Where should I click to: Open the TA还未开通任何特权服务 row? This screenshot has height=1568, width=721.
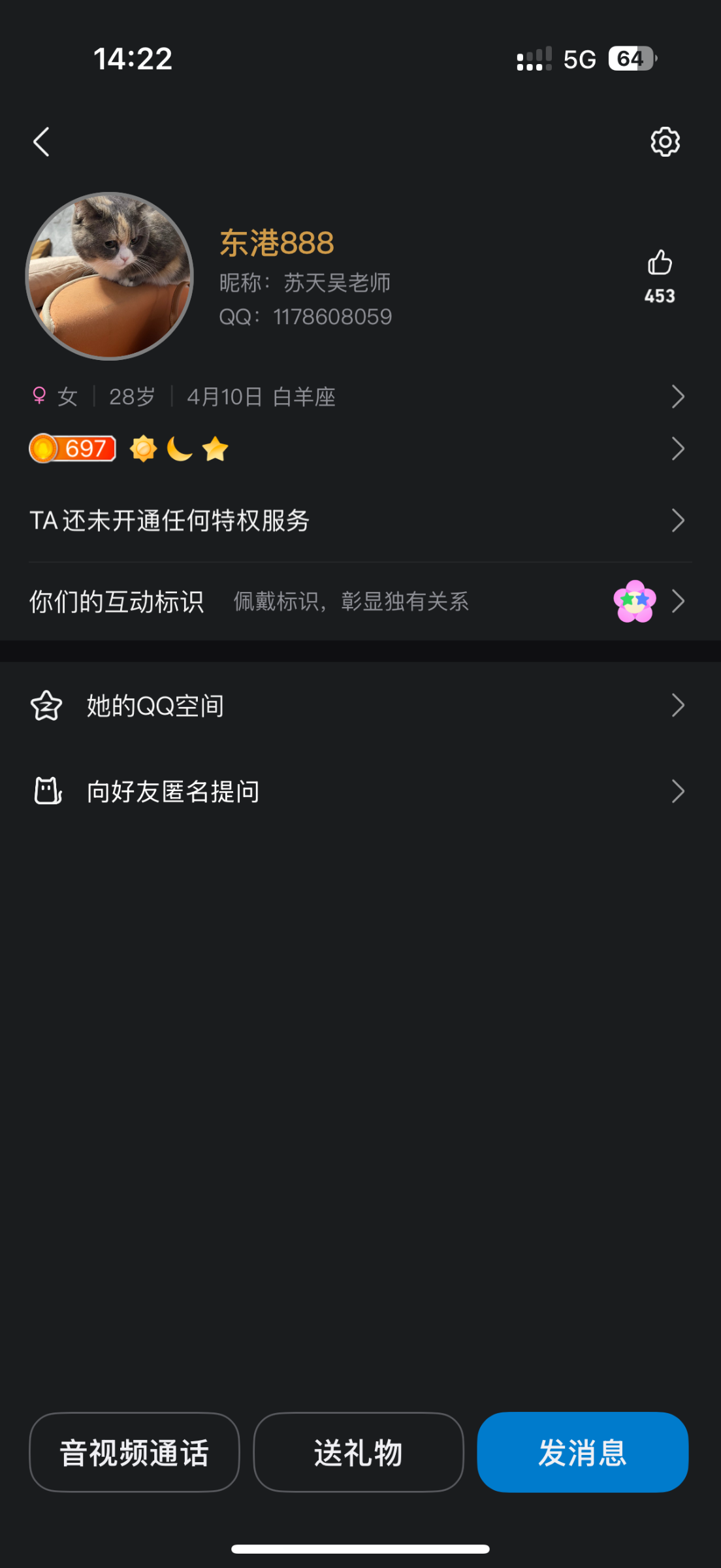click(x=359, y=521)
